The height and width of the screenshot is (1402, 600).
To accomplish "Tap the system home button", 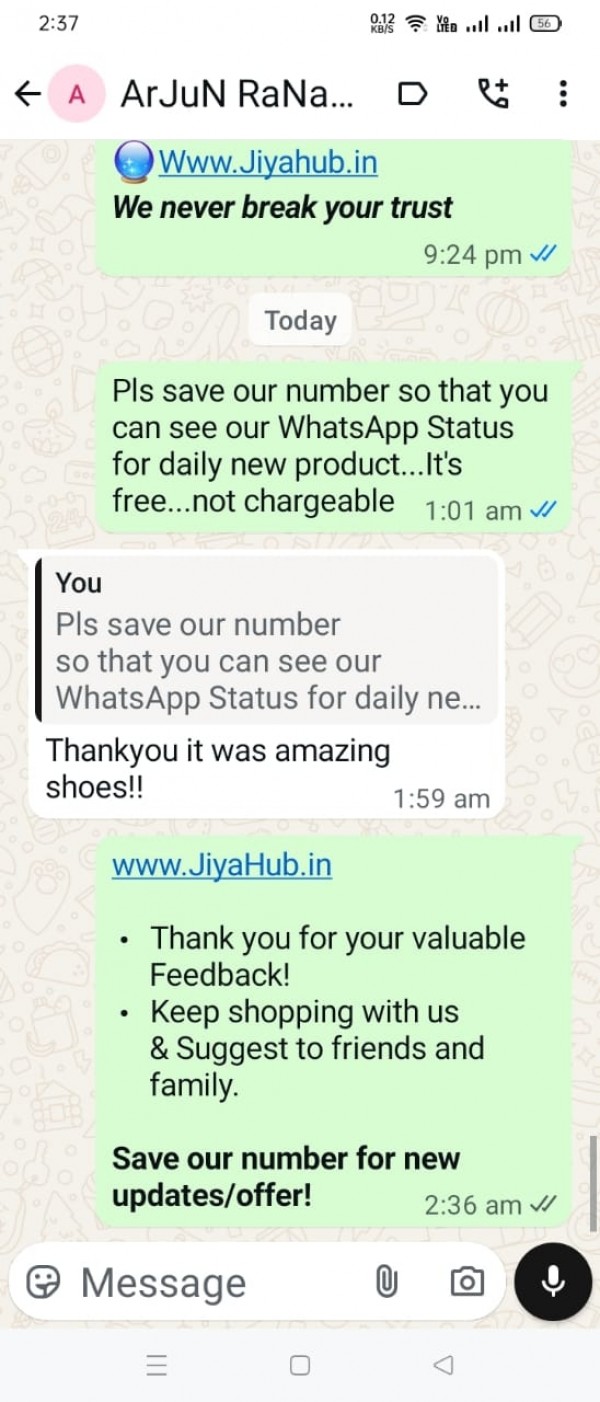I will [x=300, y=1366].
